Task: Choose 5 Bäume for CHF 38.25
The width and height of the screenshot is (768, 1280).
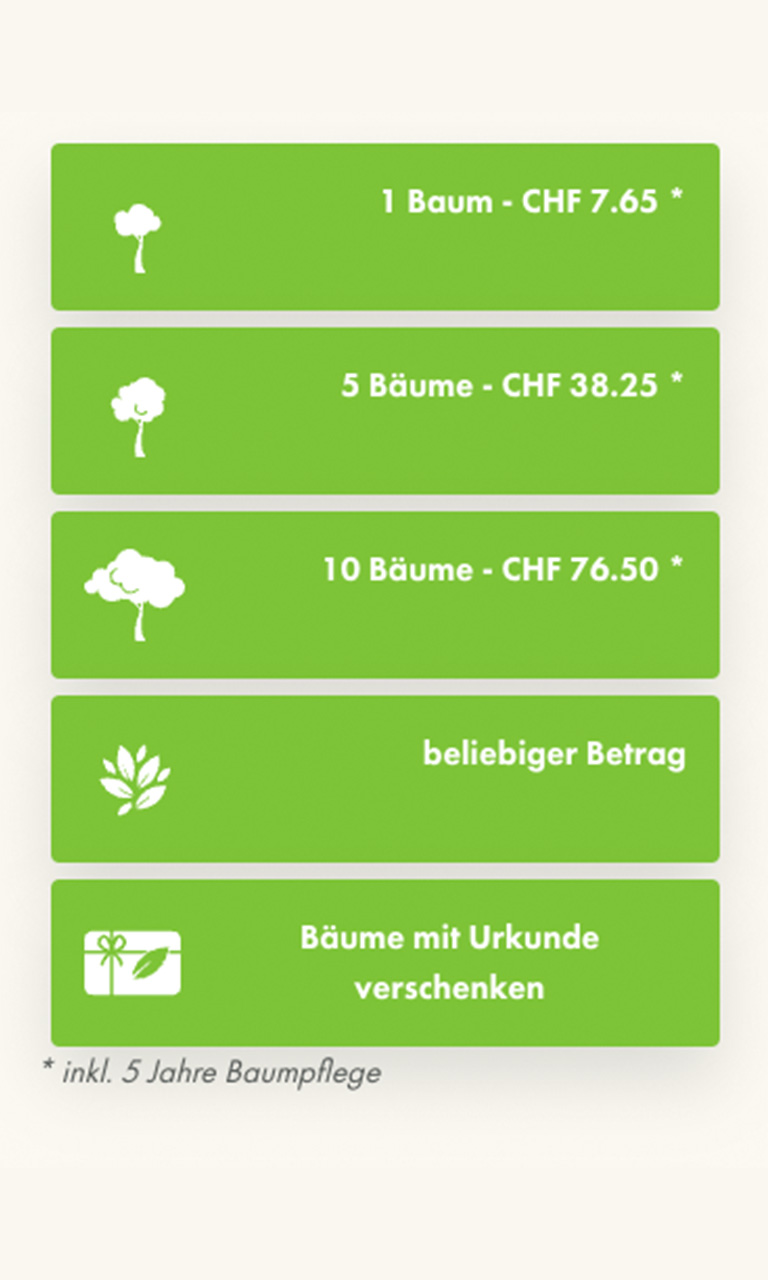Action: (x=385, y=410)
